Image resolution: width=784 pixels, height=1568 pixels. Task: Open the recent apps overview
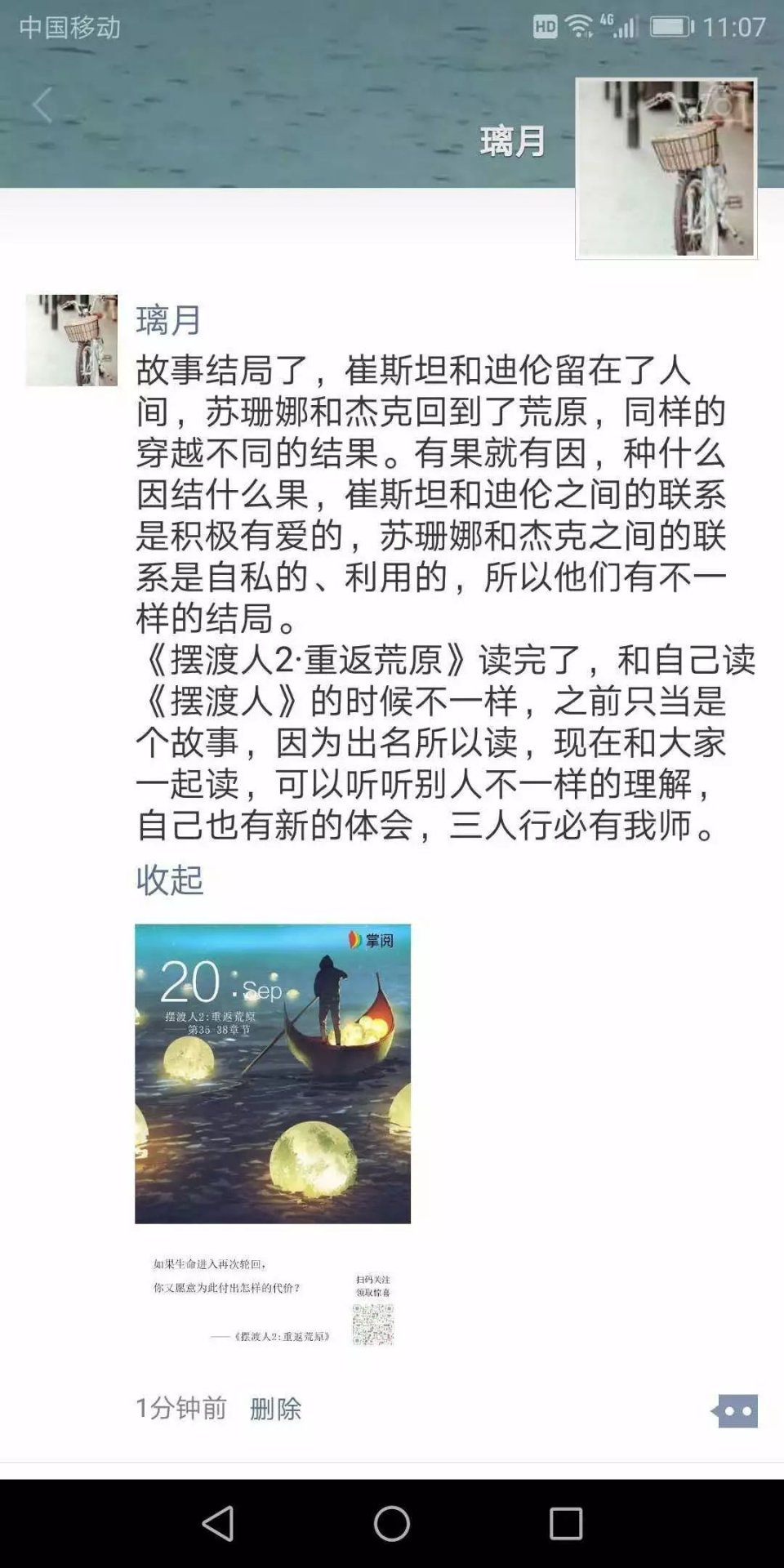click(565, 1524)
